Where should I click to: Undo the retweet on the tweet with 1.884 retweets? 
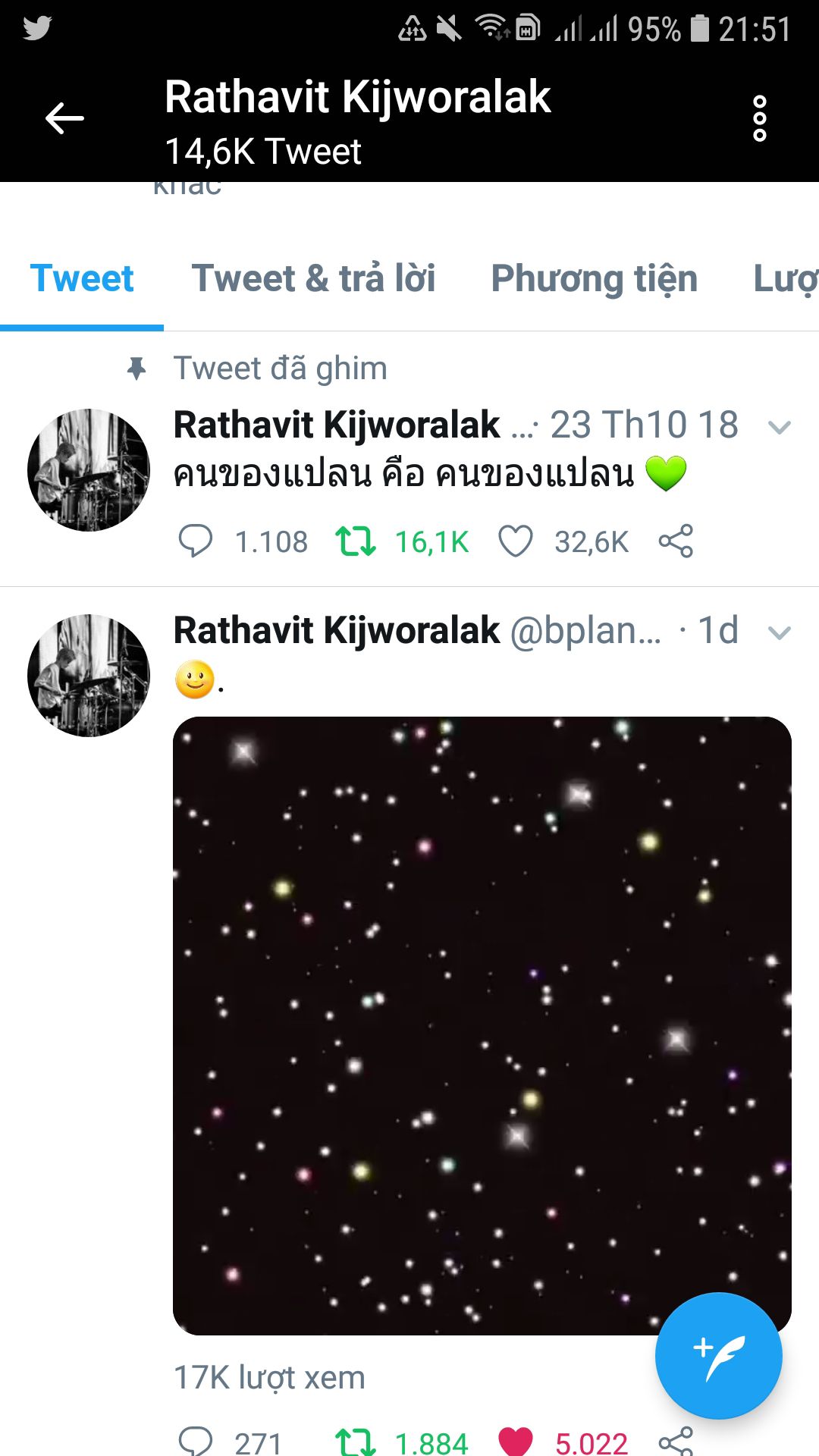pos(356,1441)
